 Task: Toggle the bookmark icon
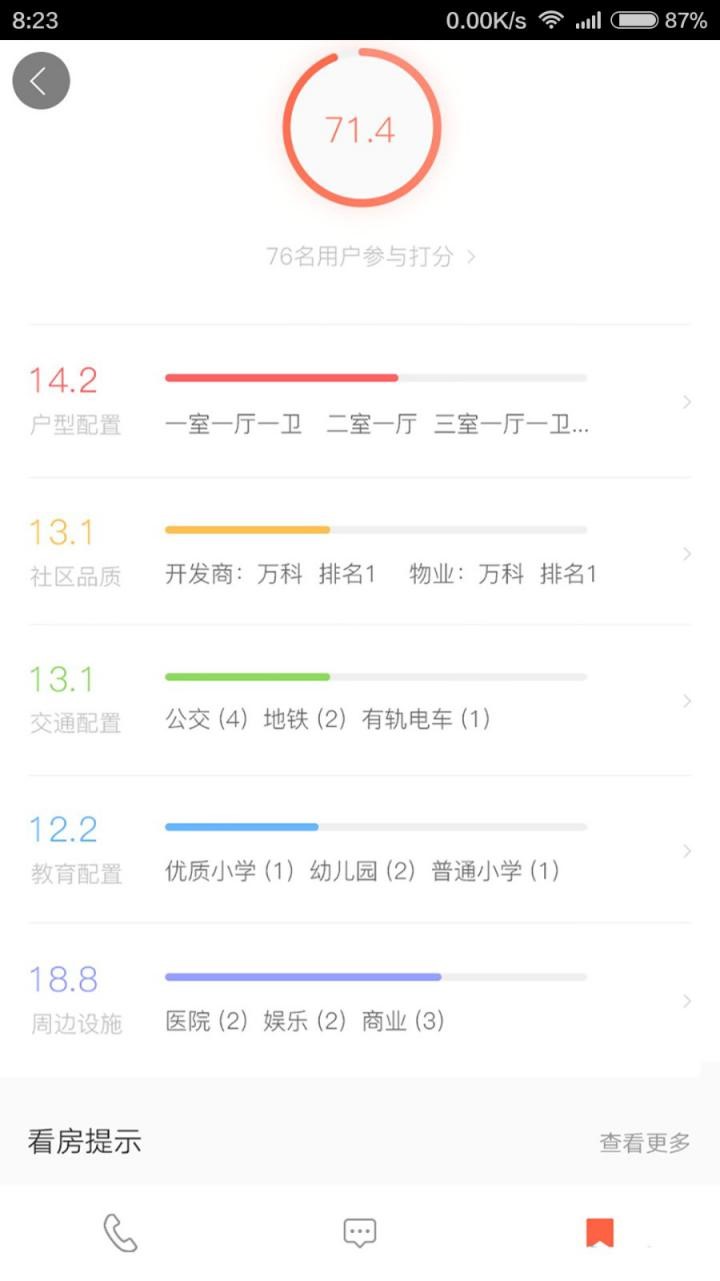click(600, 1233)
